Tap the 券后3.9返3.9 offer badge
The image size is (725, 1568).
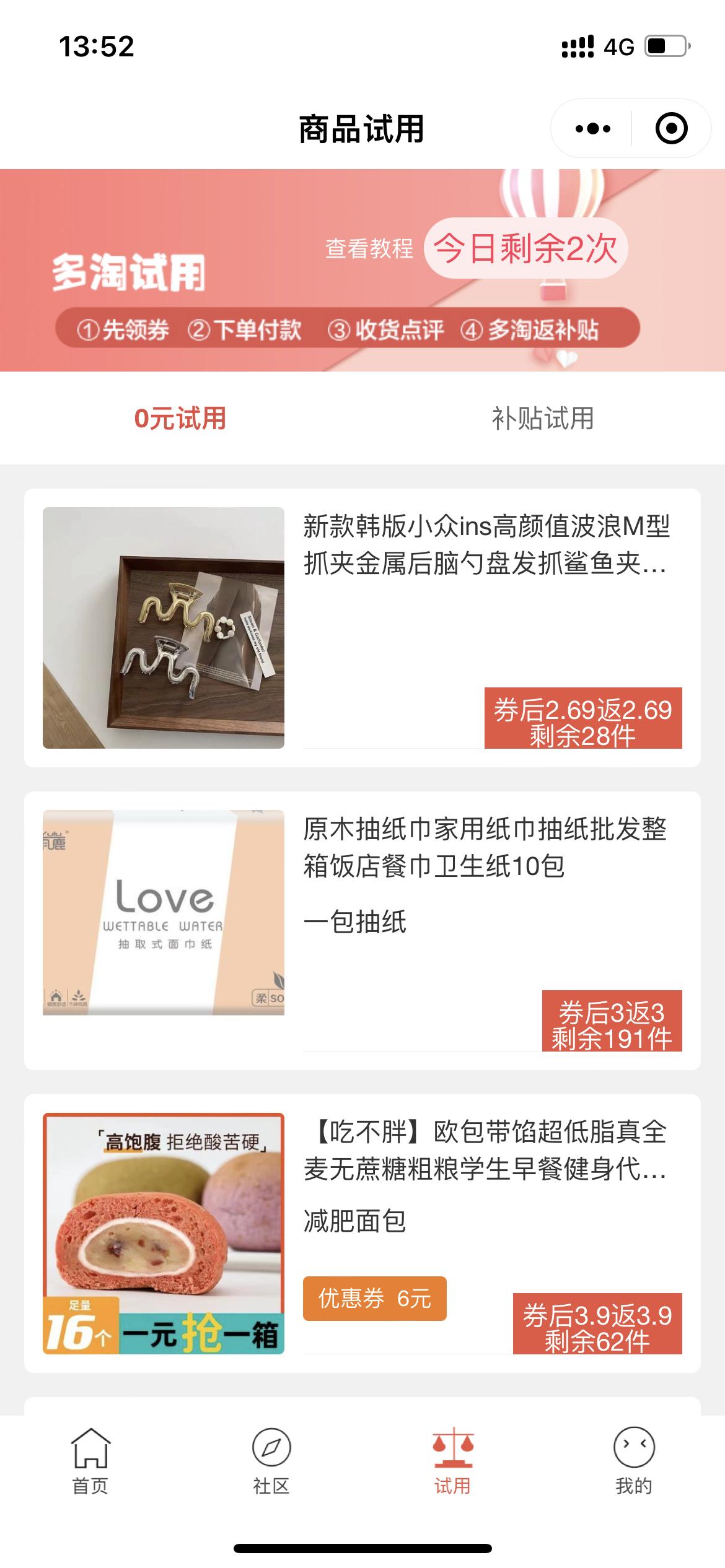pos(597,1323)
